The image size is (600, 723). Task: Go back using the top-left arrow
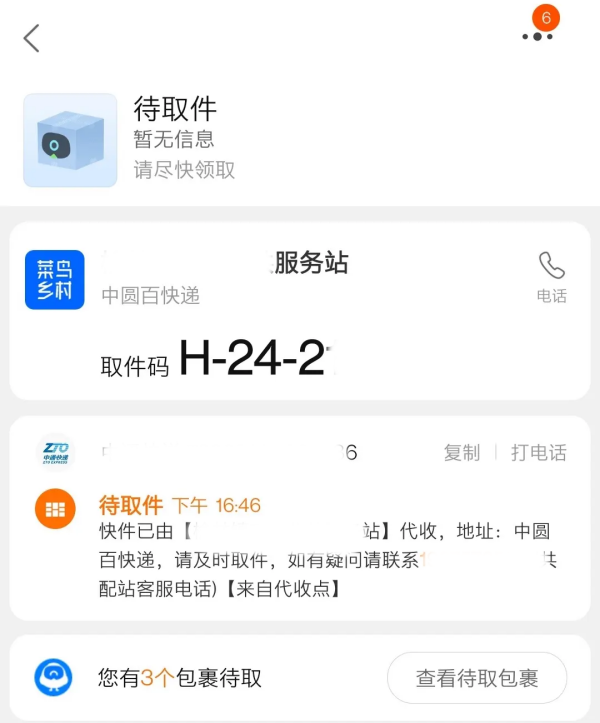click(x=32, y=38)
